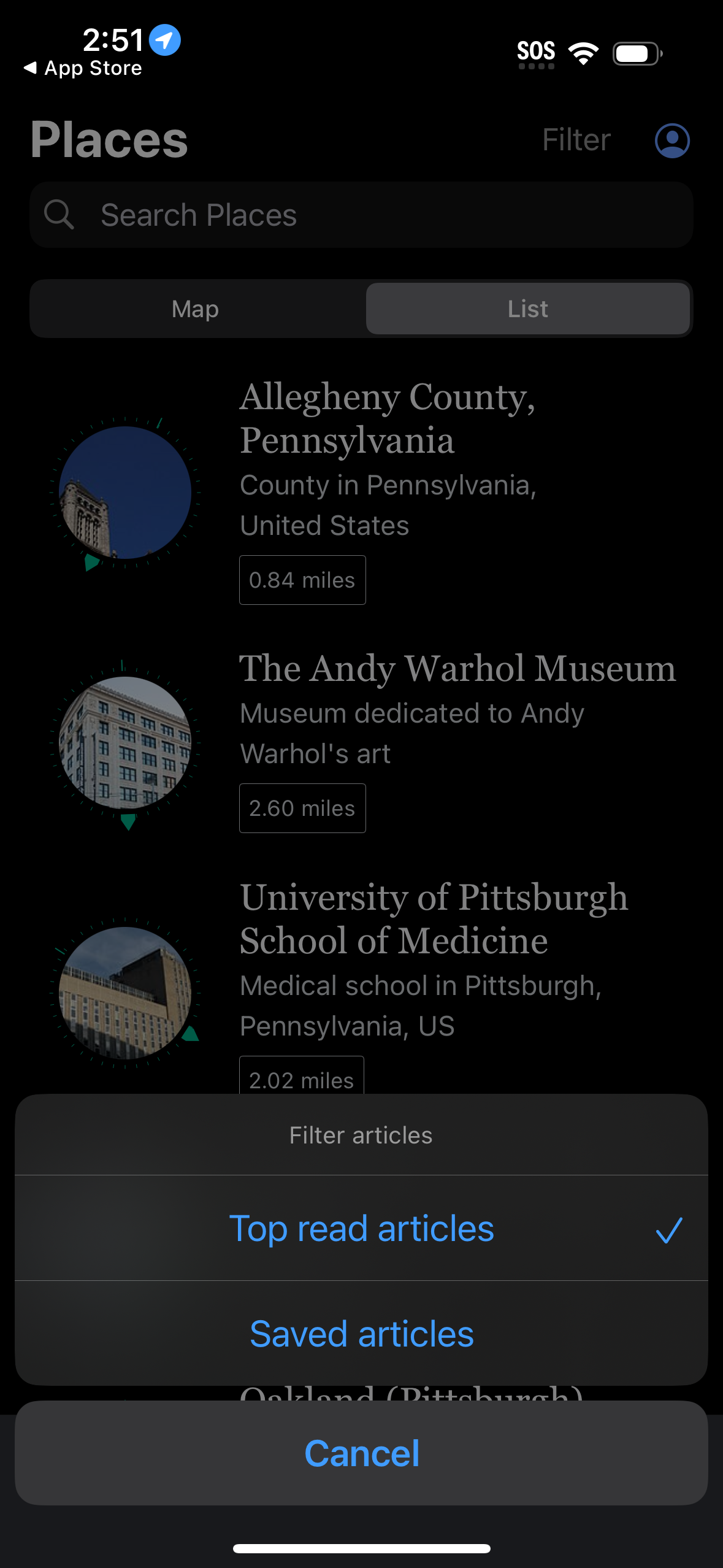This screenshot has width=723, height=1568.
Task: Click the search magnifier icon
Action: [59, 215]
